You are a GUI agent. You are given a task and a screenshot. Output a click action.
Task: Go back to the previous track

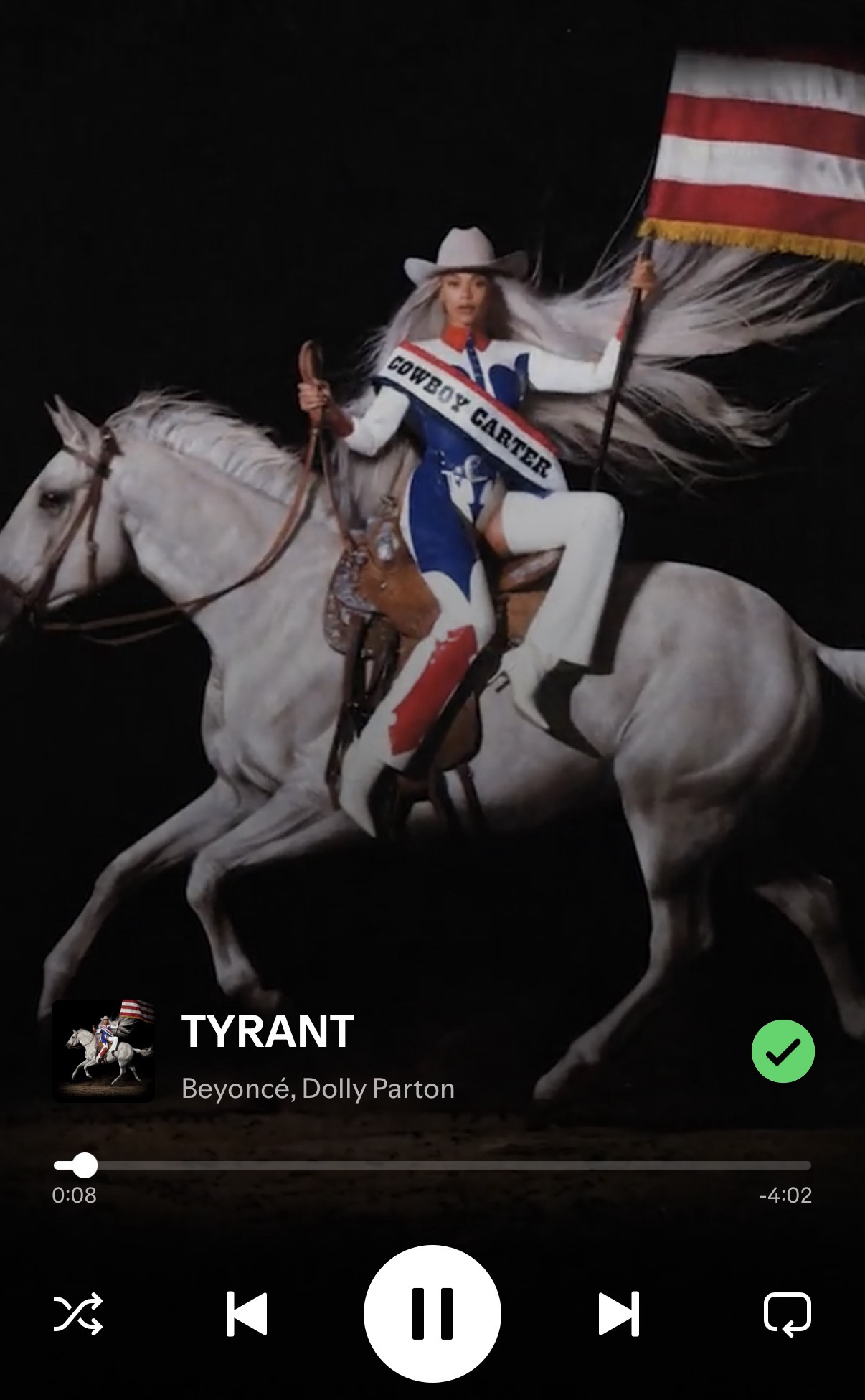click(x=247, y=1314)
